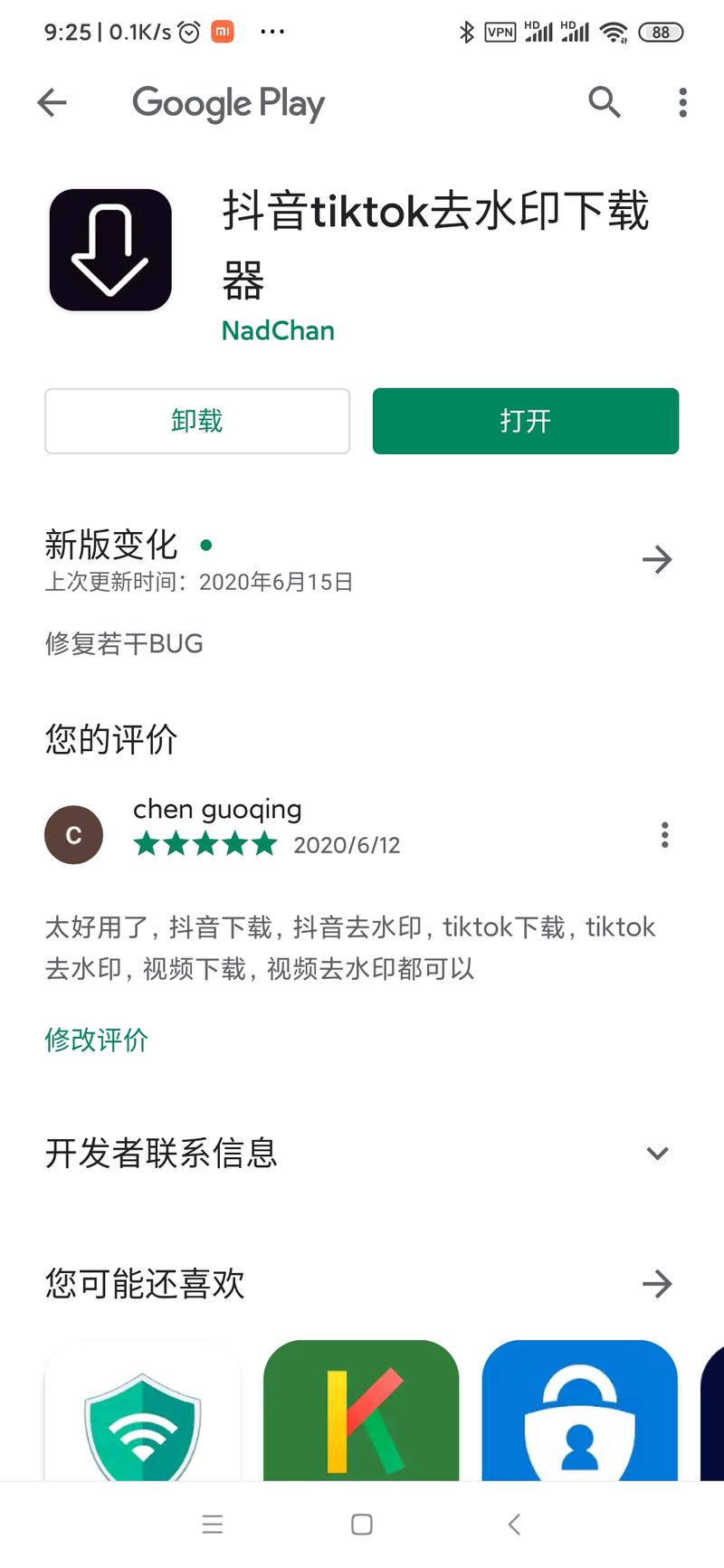Open the overflow menu at top right
The image size is (724, 1568).
(x=681, y=102)
